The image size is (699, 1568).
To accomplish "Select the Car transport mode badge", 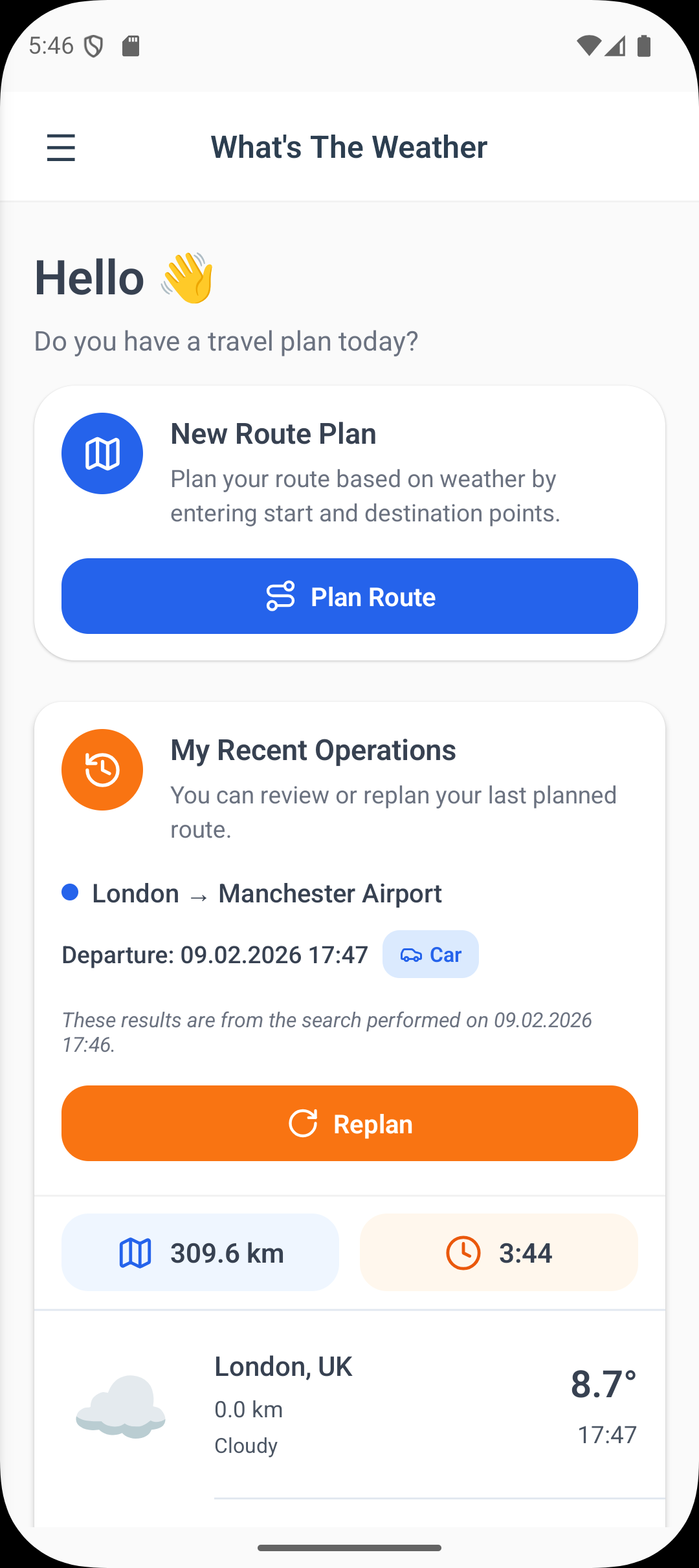I will (x=430, y=954).
